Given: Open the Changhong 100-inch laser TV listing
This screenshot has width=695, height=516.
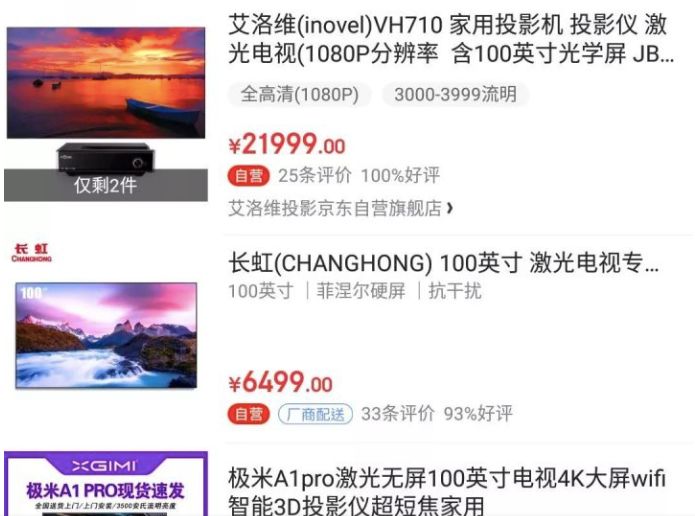Looking at the screenshot, I should [x=443, y=264].
